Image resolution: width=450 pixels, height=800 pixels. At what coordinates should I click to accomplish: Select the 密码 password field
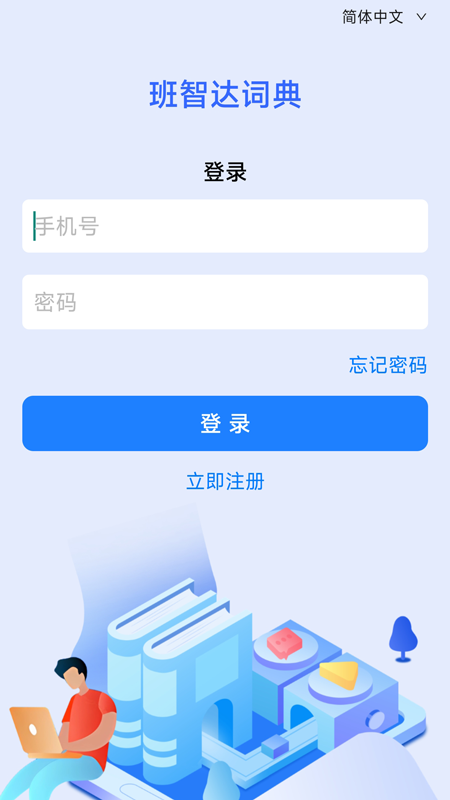tap(225, 302)
